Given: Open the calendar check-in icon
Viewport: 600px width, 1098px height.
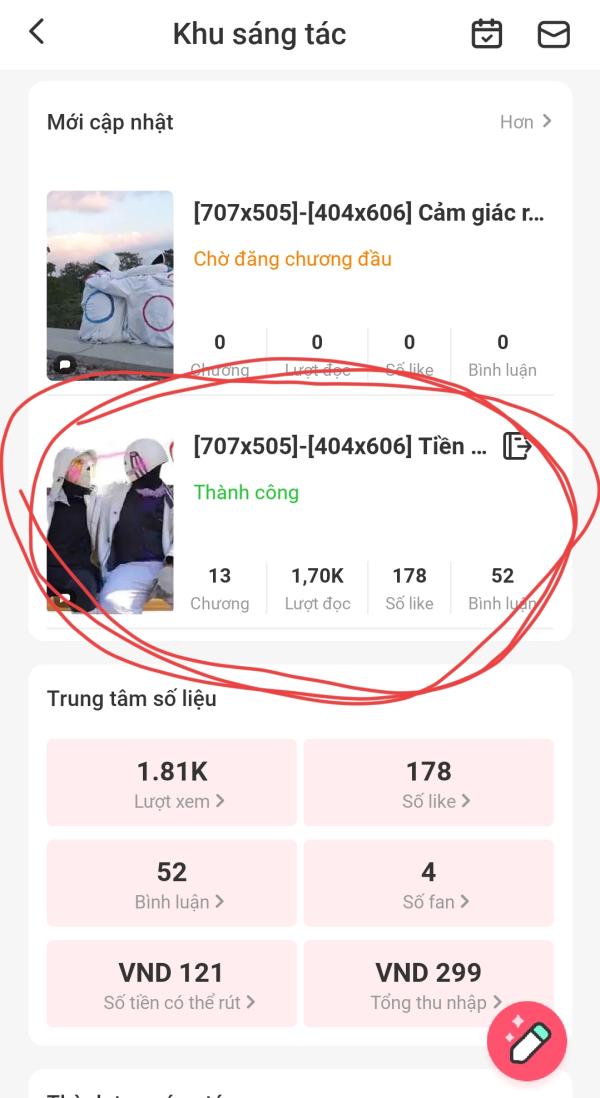Looking at the screenshot, I should tap(487, 33).
